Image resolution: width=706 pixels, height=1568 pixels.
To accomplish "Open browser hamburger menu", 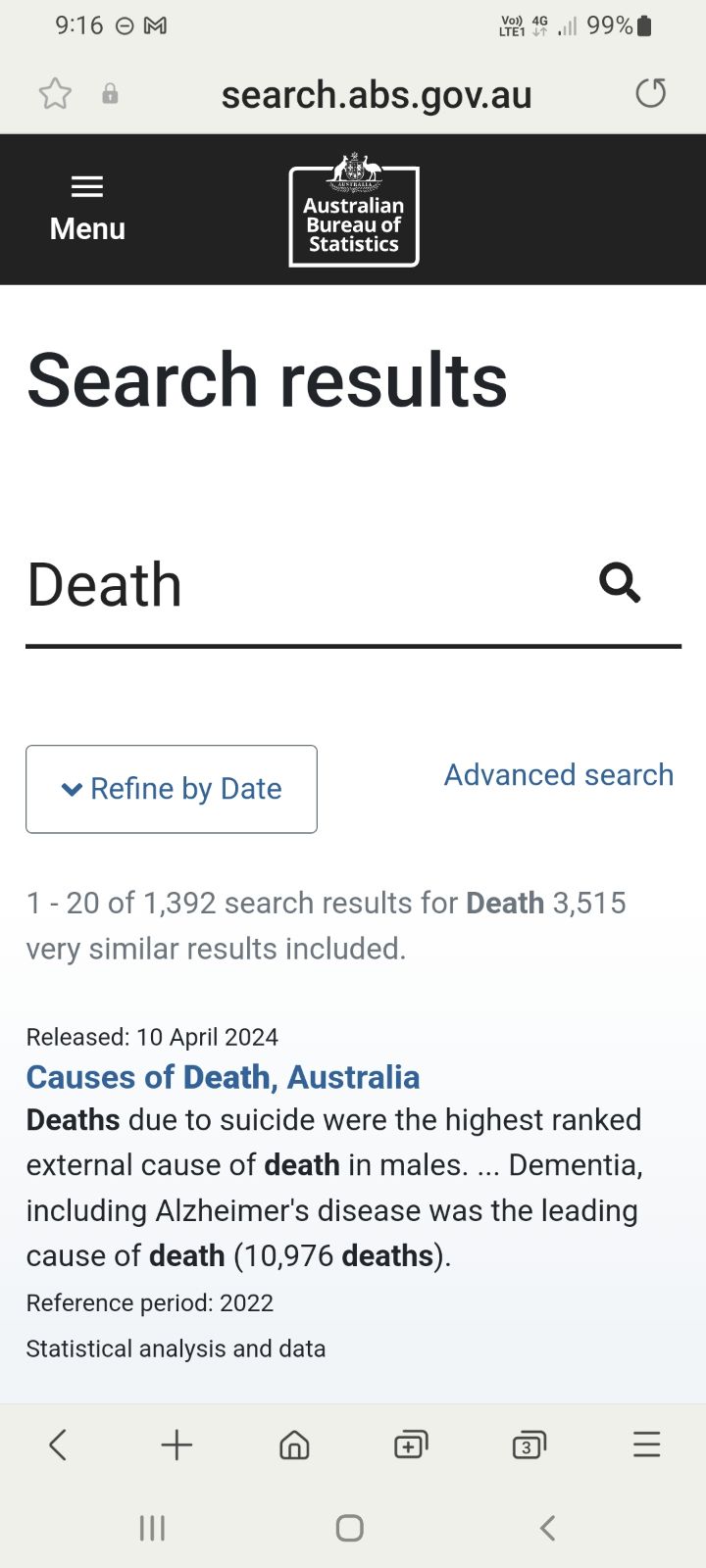I will coord(646,1445).
